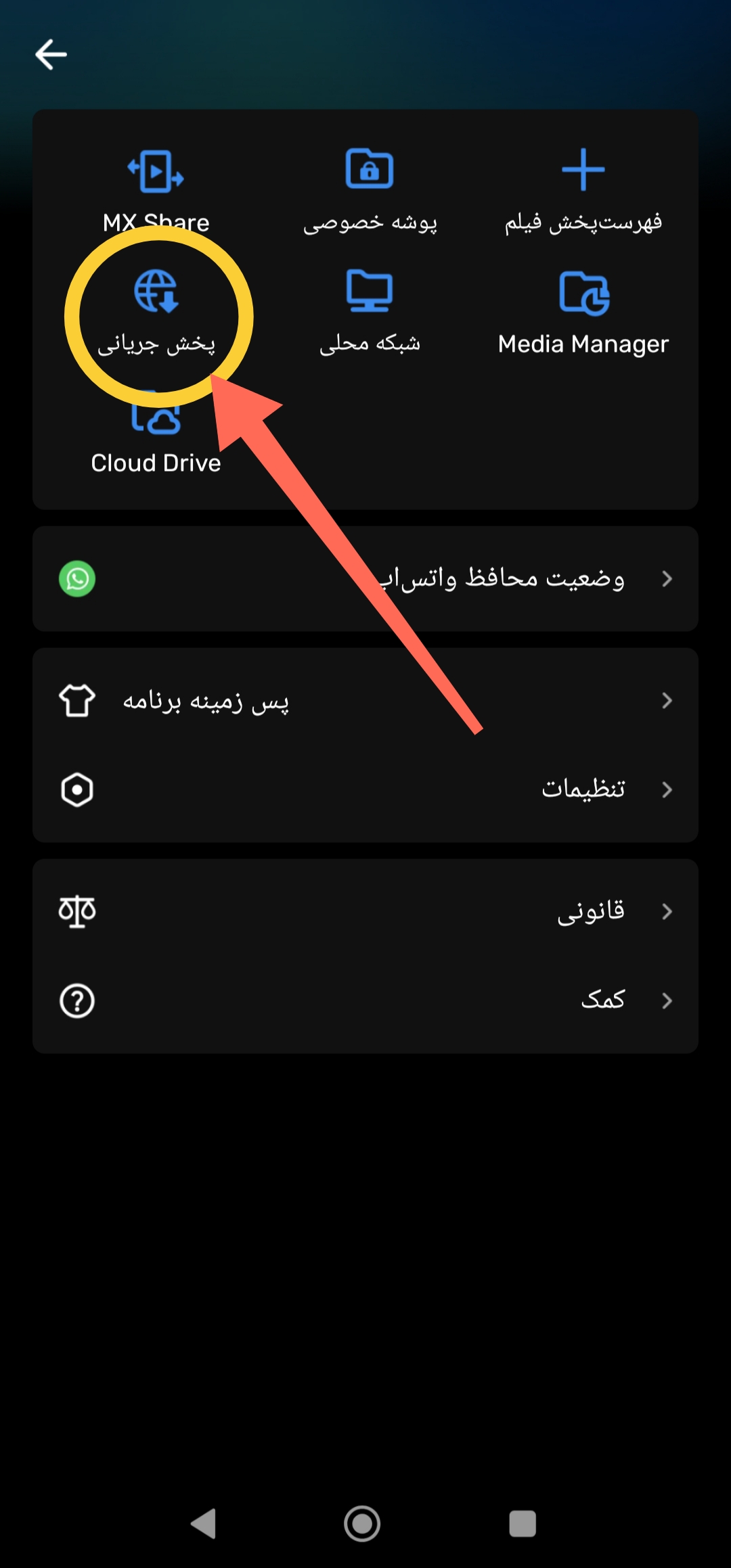Open WhatsApp status saver row
The image size is (731, 1568).
(x=365, y=579)
